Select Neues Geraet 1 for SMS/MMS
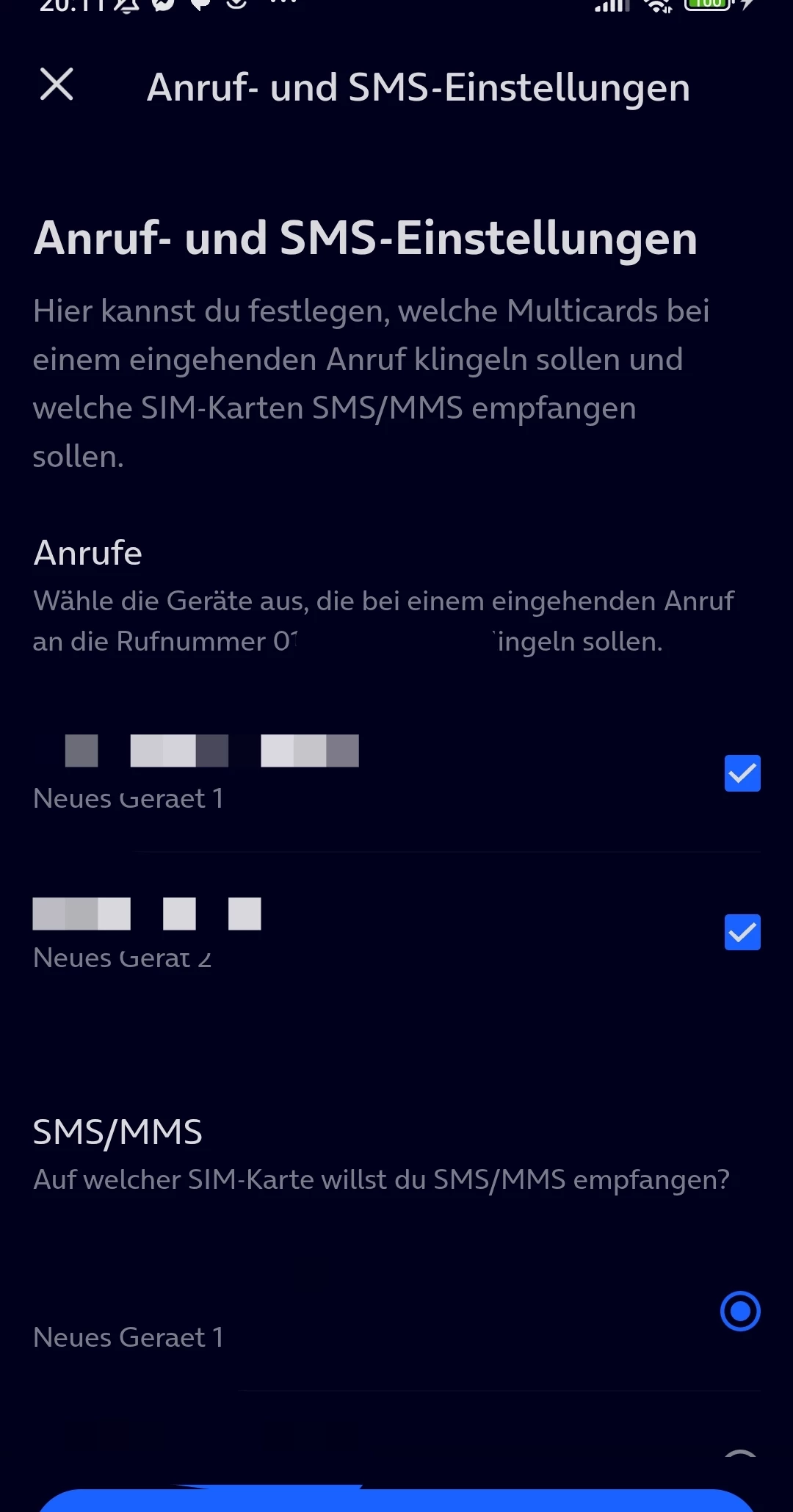This screenshot has height=1512, width=793. coord(740,1312)
